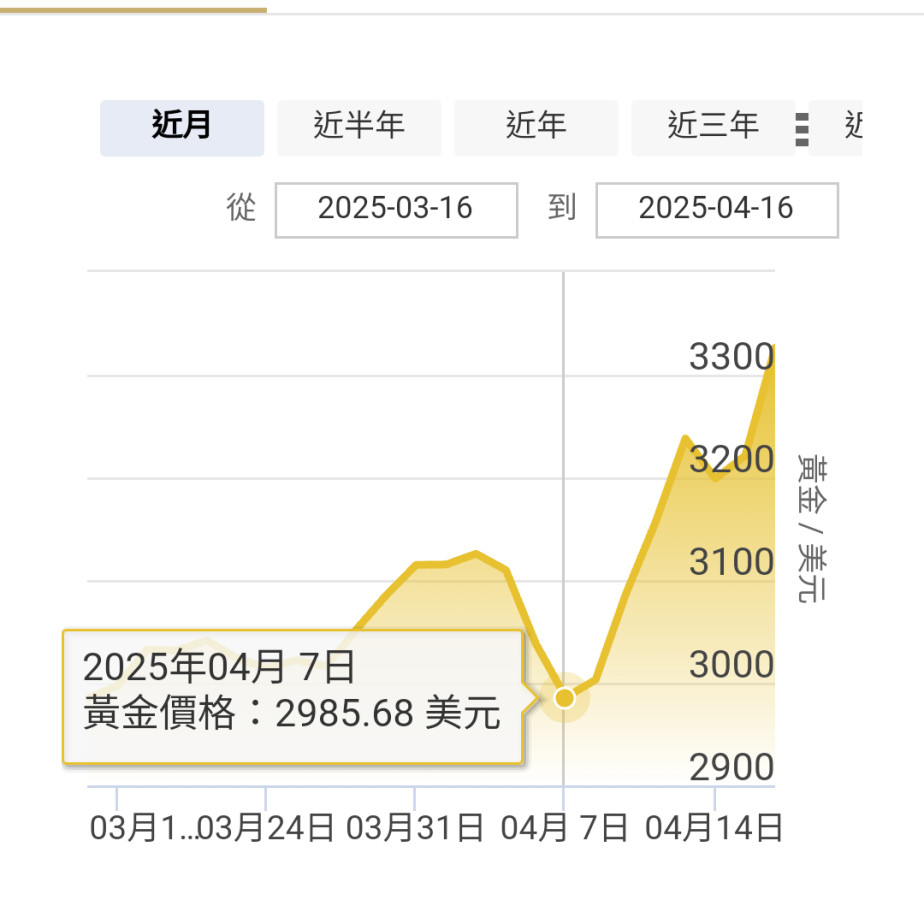Switch to the 近三年 range
The width and height of the screenshot is (924, 900).
712,127
